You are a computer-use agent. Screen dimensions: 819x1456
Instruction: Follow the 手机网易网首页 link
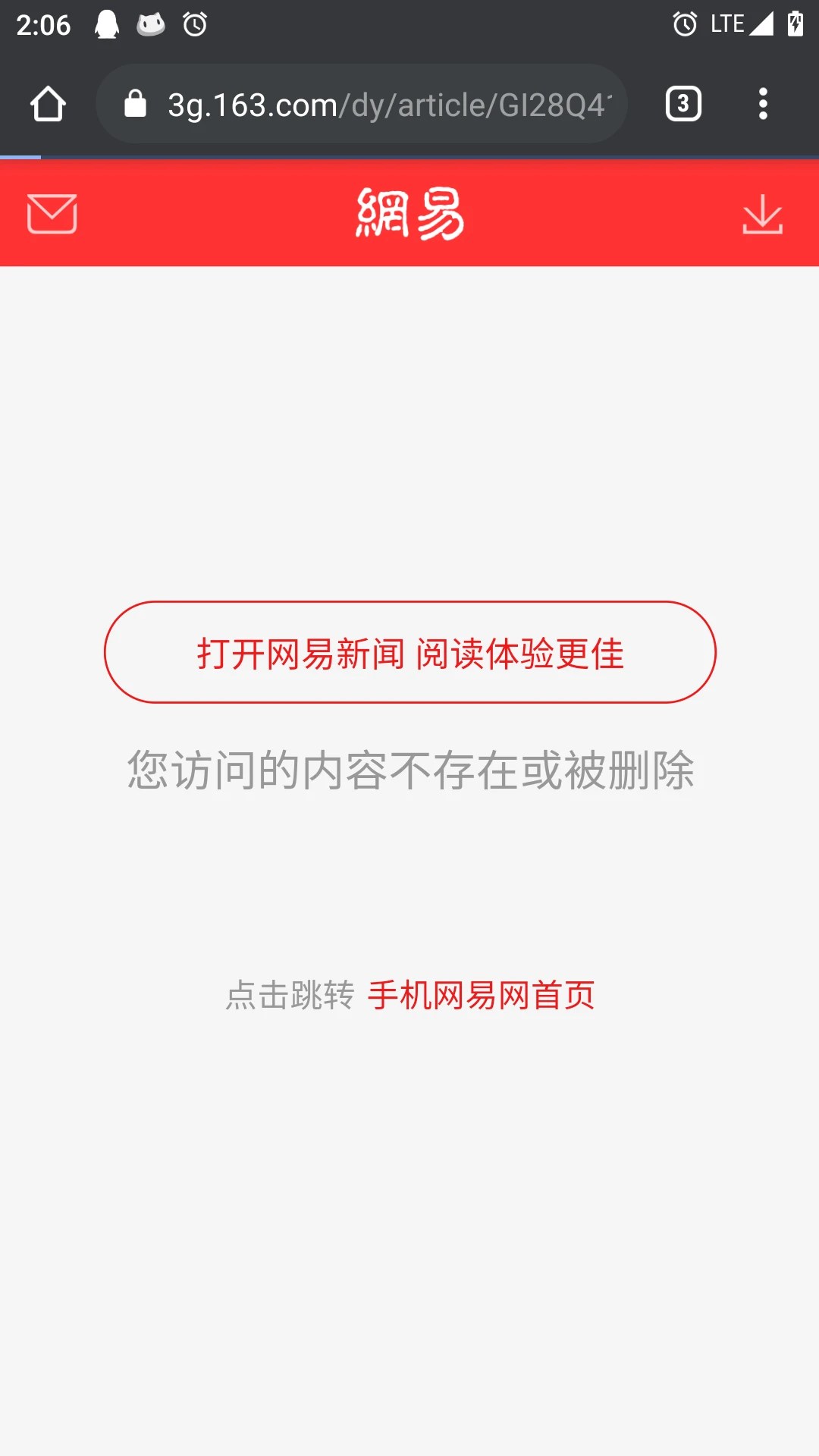(x=481, y=995)
